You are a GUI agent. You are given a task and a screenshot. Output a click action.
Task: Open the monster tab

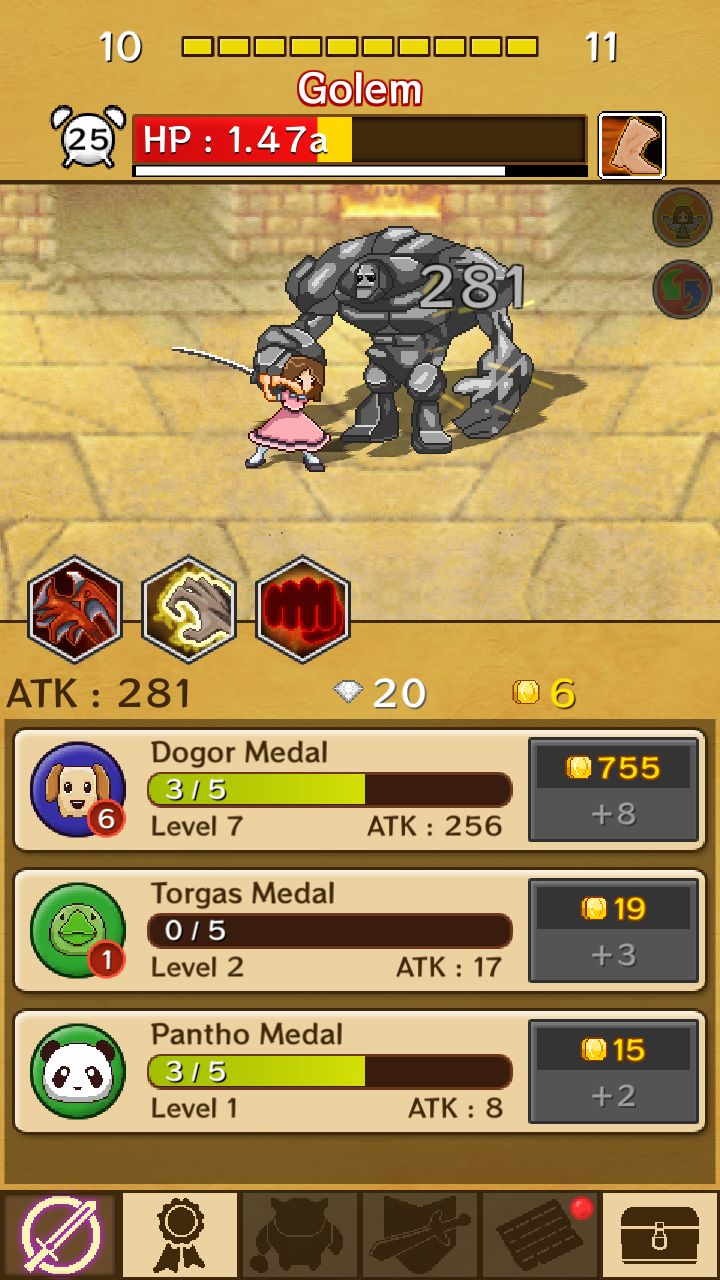coord(300,1235)
